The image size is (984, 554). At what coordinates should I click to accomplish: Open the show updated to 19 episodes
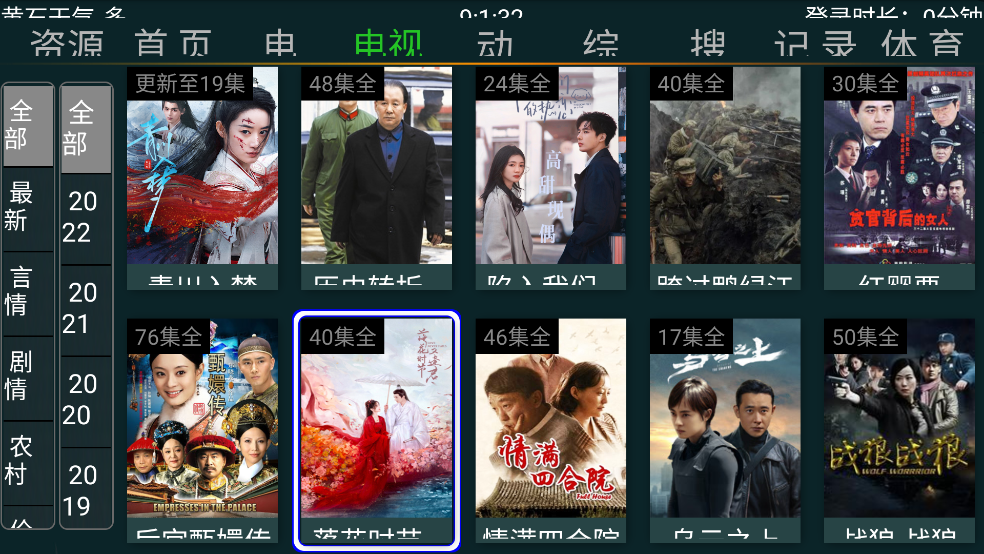tap(202, 175)
